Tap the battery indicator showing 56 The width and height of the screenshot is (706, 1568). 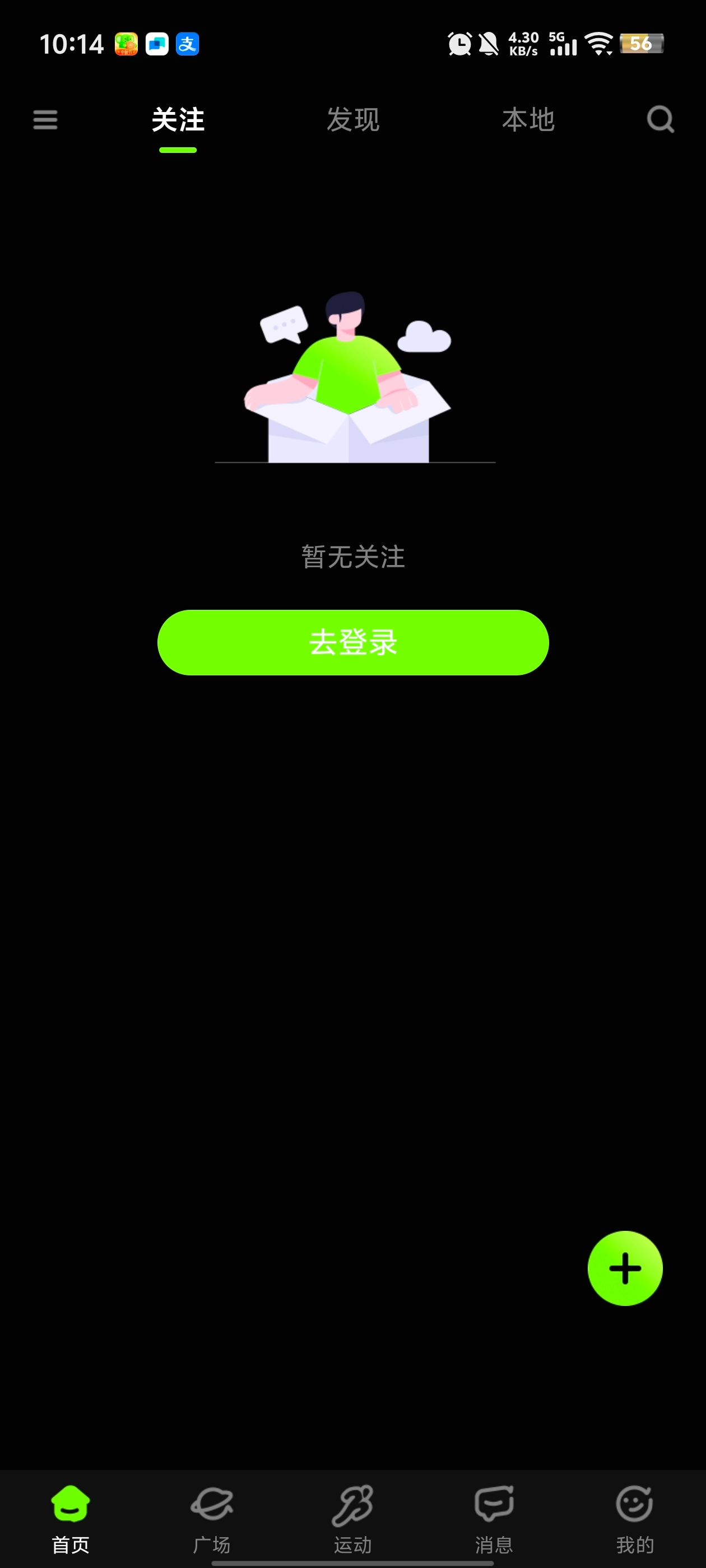[641, 43]
